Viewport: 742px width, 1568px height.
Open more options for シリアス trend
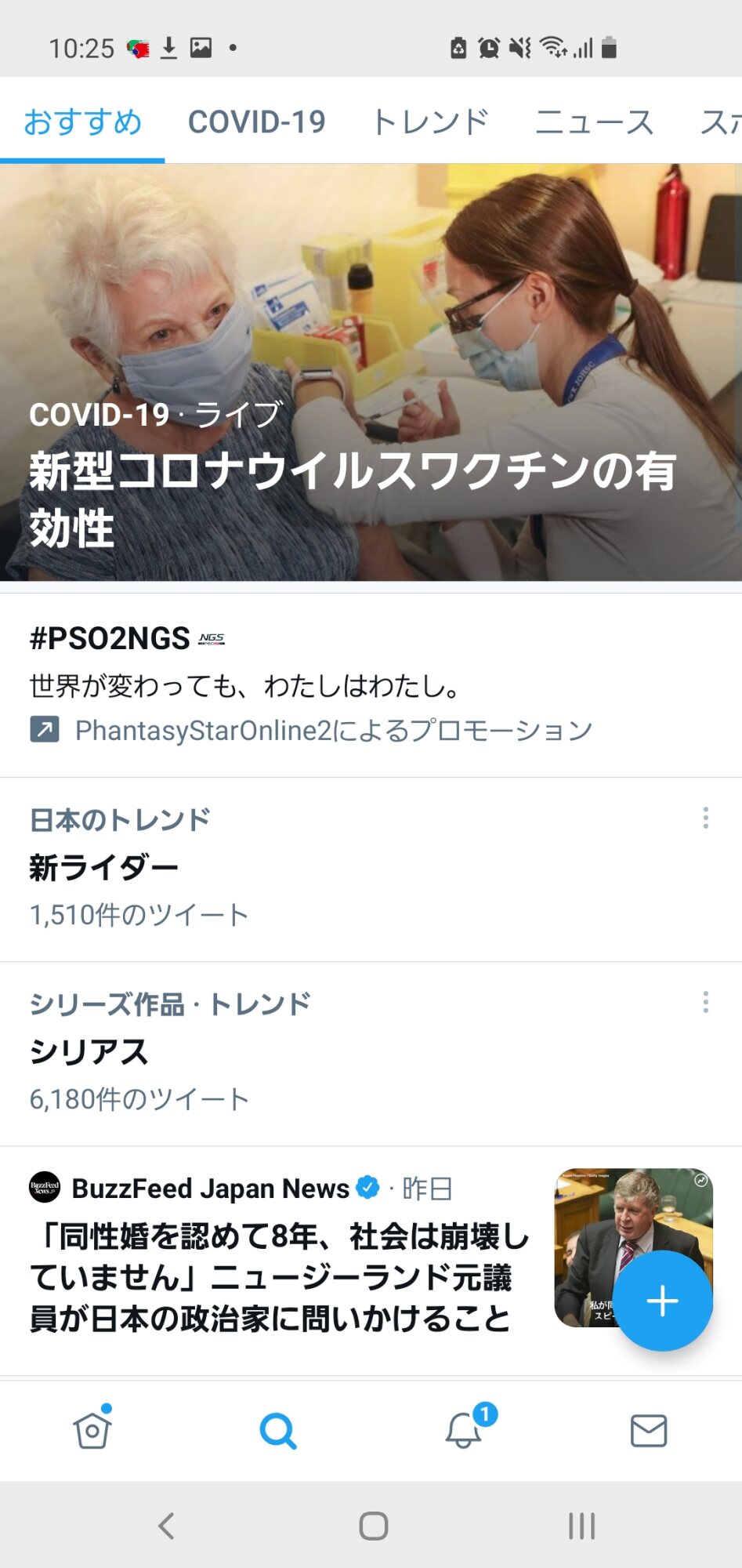click(x=705, y=1002)
